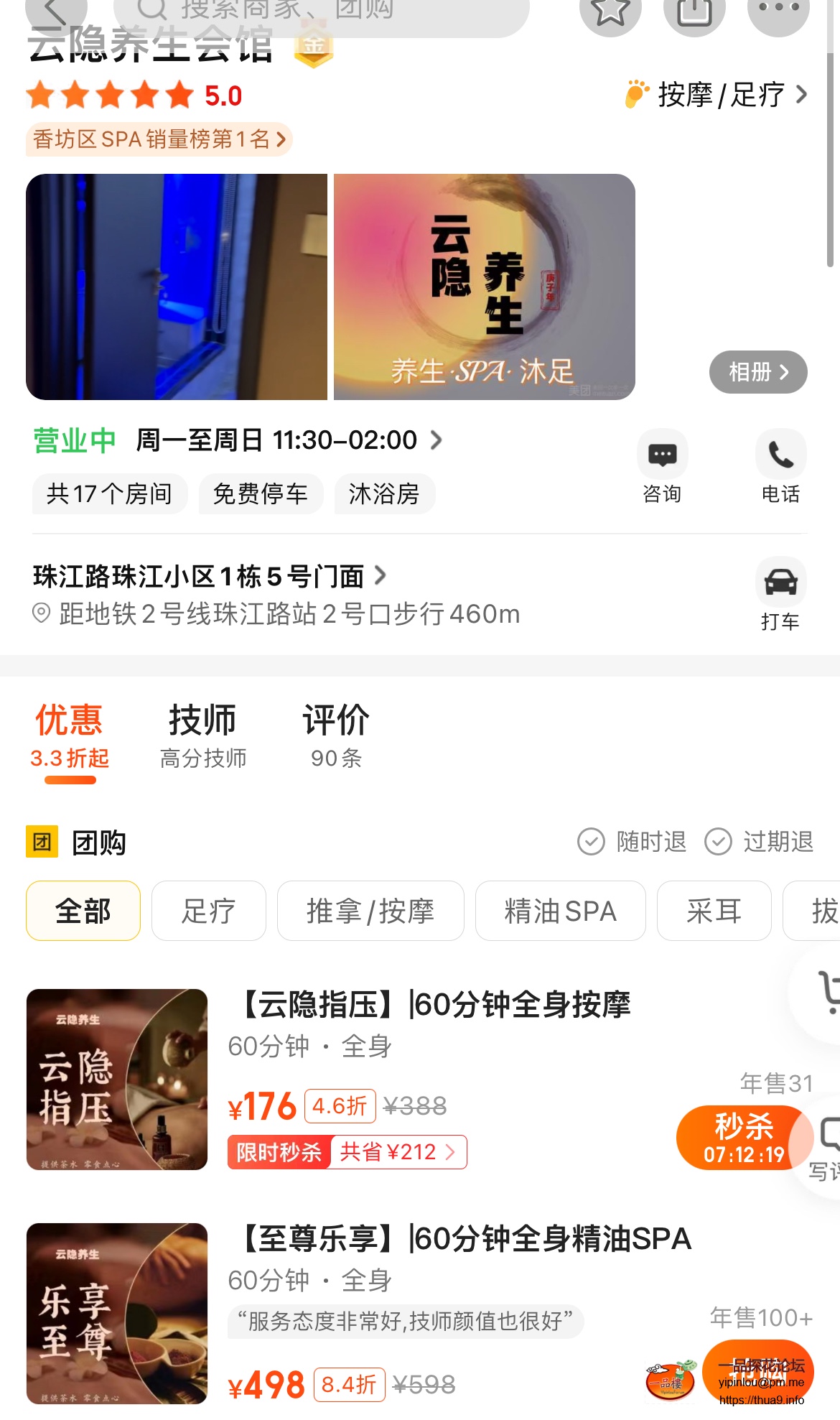This screenshot has width=840, height=1420.
Task: Switch to the 评价 reviews tab
Action: coord(336,735)
